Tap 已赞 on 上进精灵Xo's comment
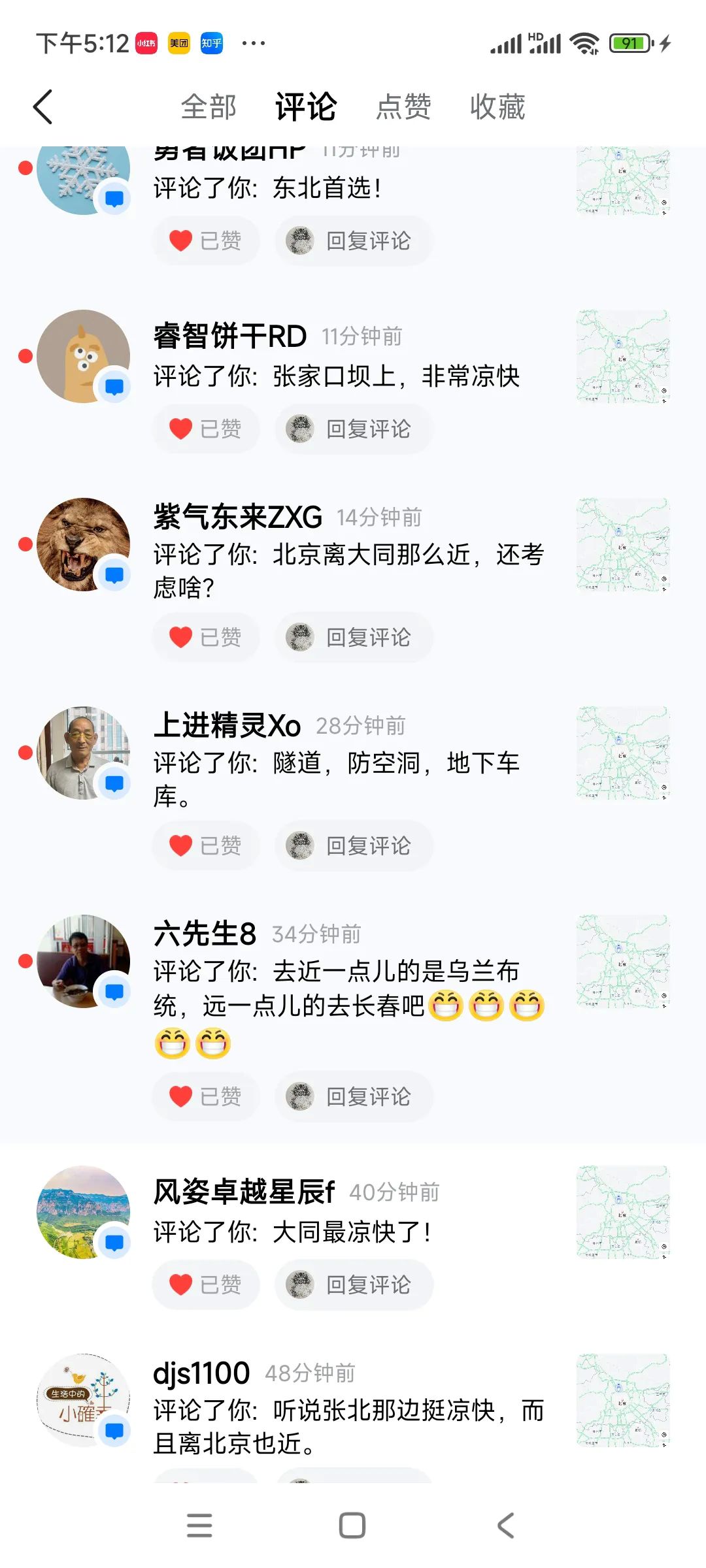 point(206,845)
